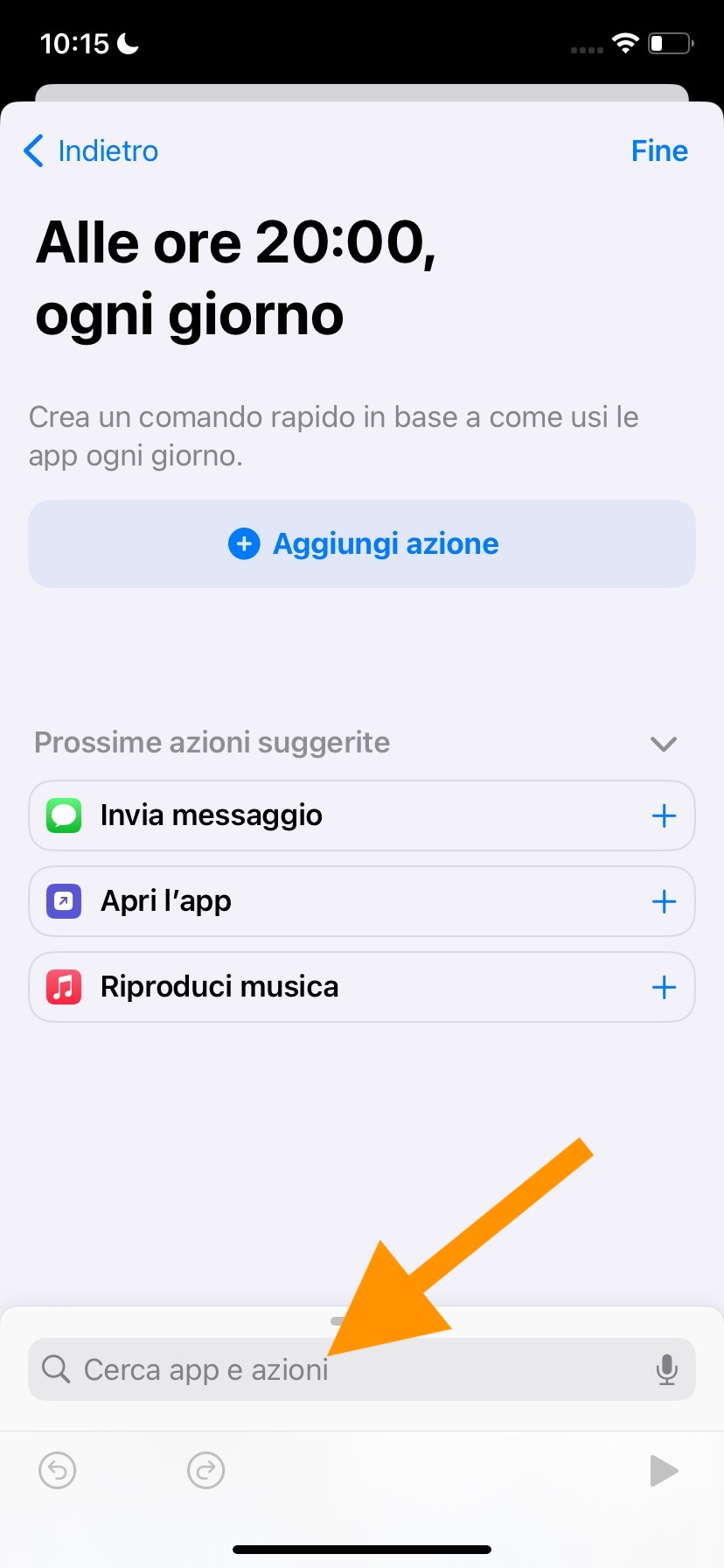Add the Invia messaggio action
The width and height of the screenshot is (724, 1568).
(664, 816)
